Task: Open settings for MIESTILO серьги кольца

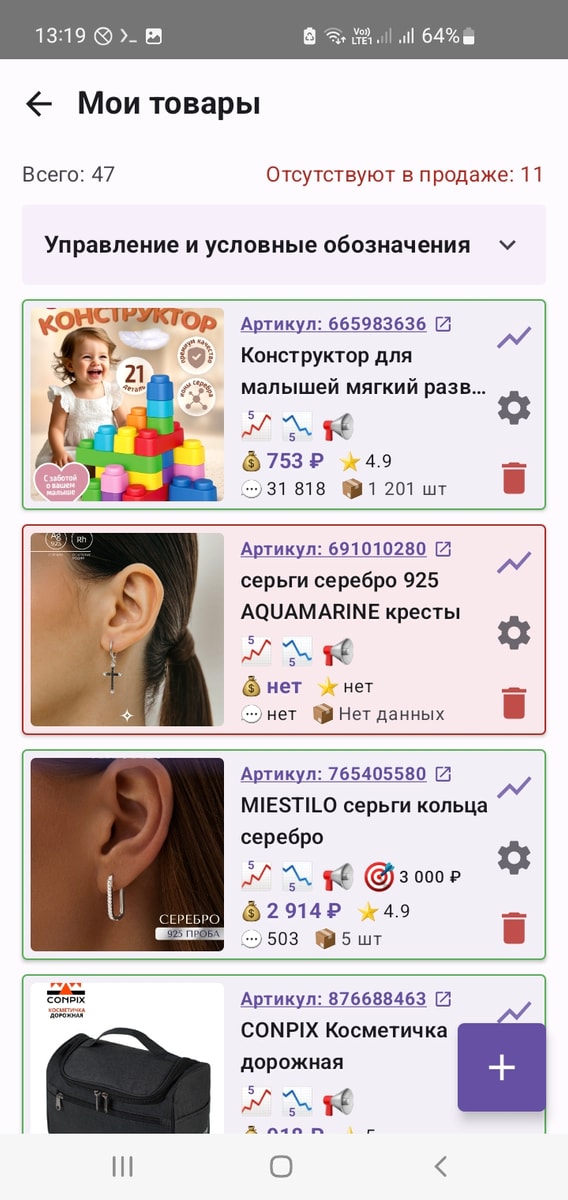Action: point(514,858)
